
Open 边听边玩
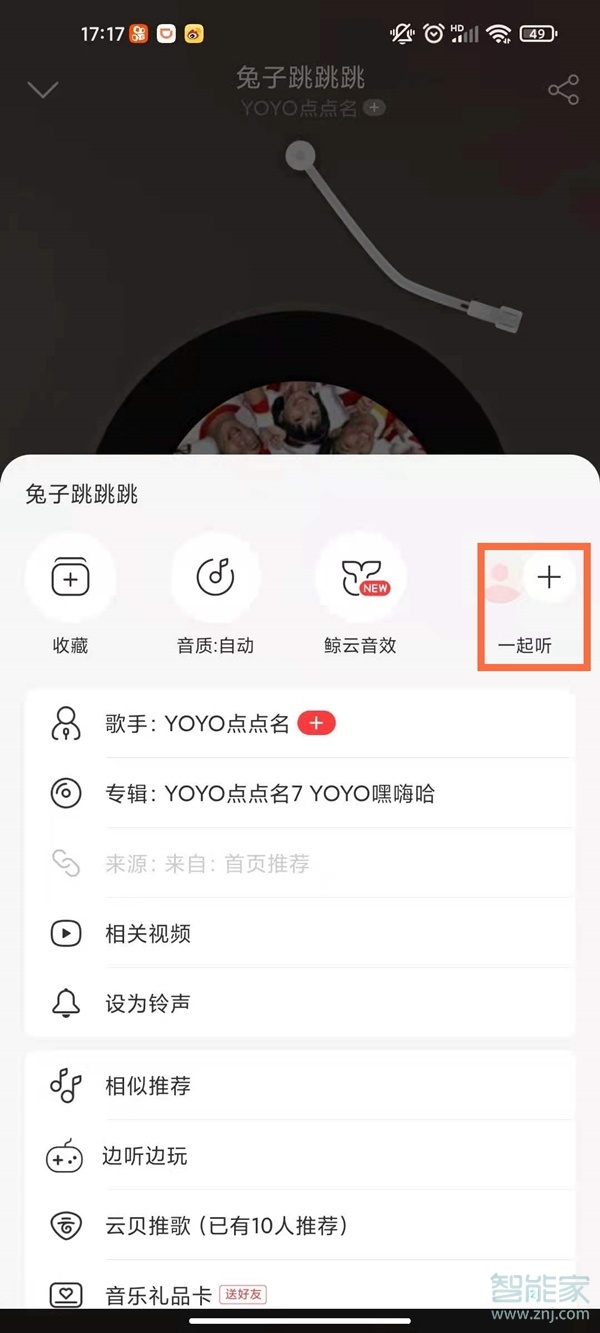(x=145, y=1157)
